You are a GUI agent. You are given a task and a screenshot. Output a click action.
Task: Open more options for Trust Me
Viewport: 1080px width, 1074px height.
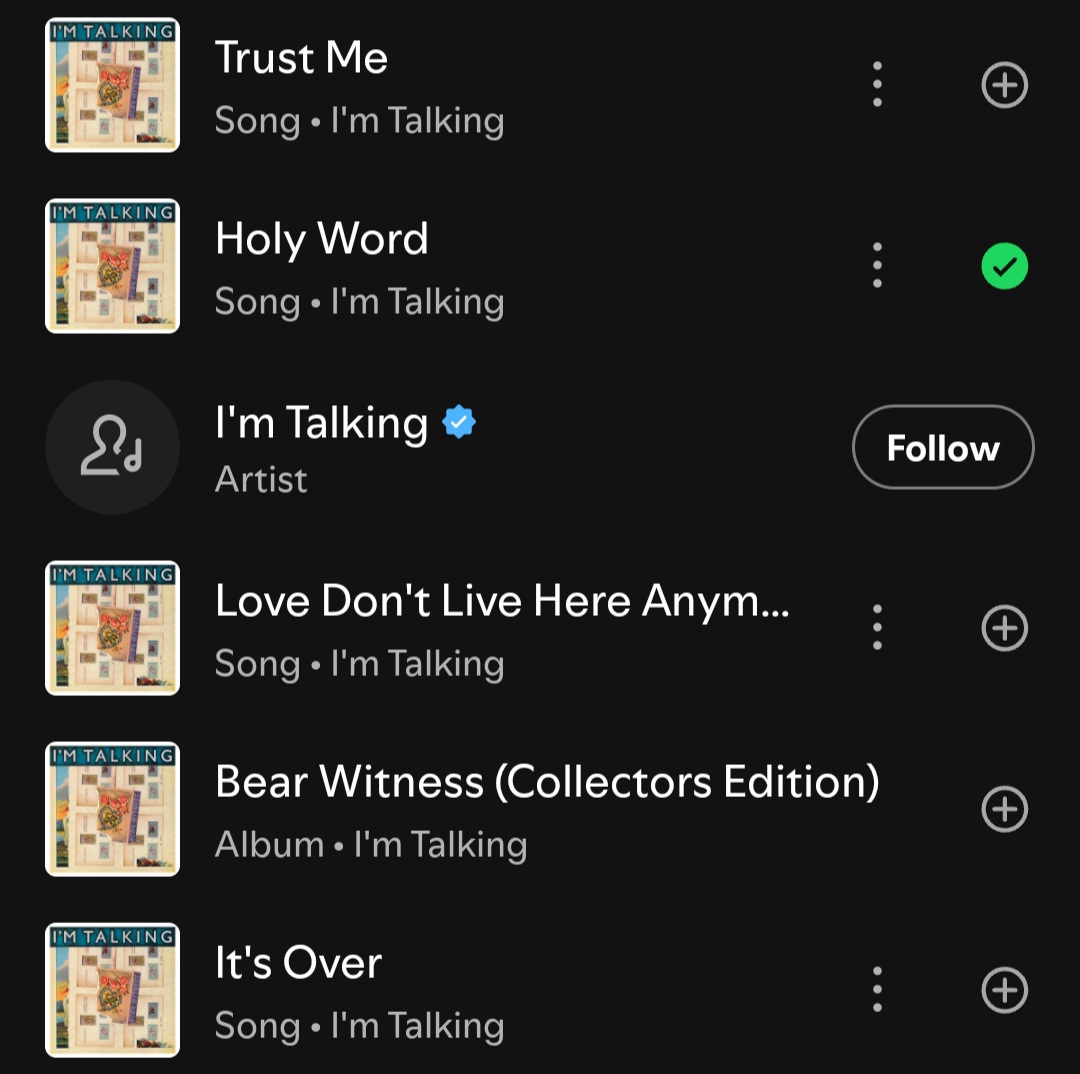pyautogui.click(x=877, y=85)
